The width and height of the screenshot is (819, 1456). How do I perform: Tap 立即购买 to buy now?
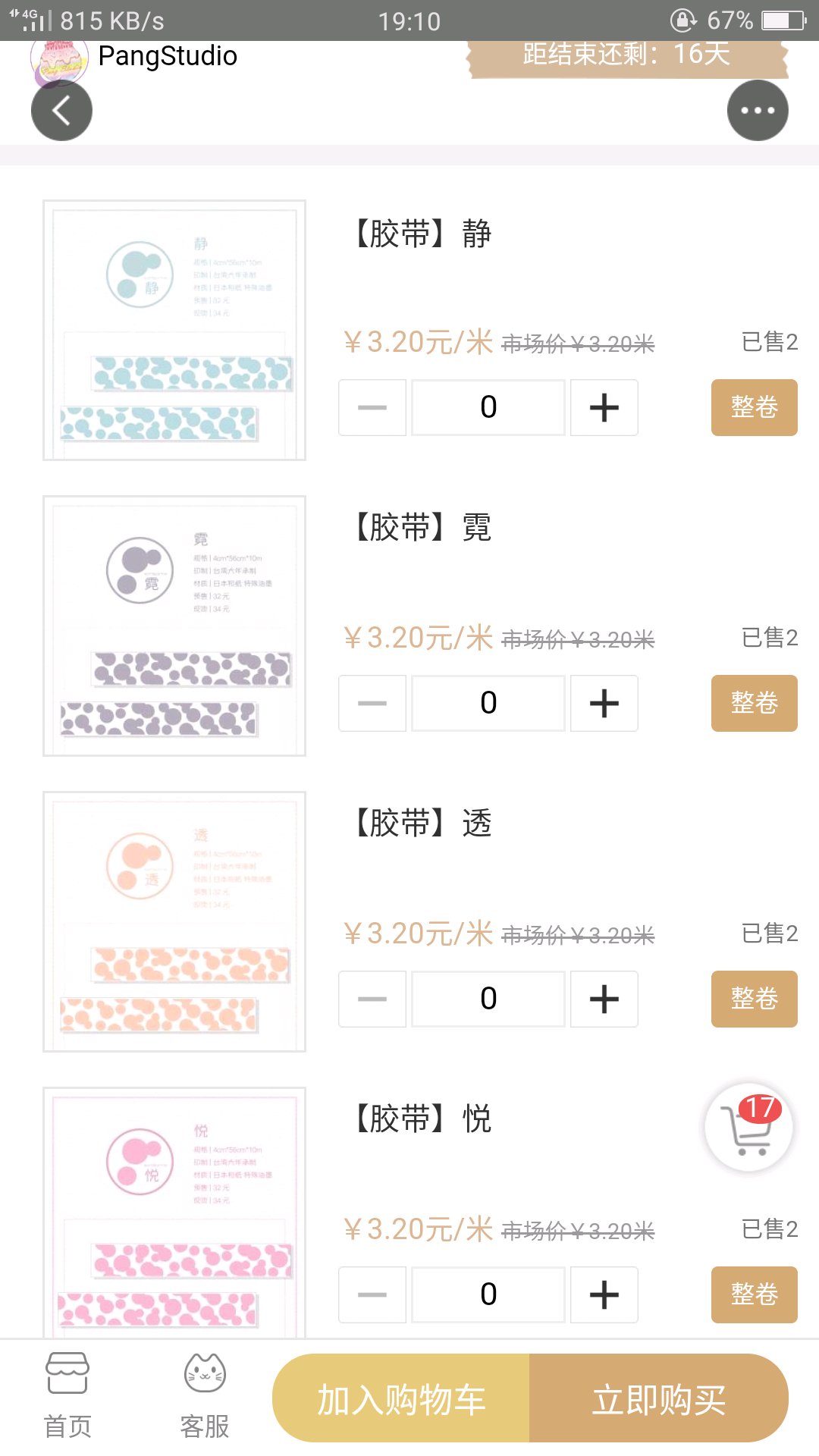(658, 1399)
